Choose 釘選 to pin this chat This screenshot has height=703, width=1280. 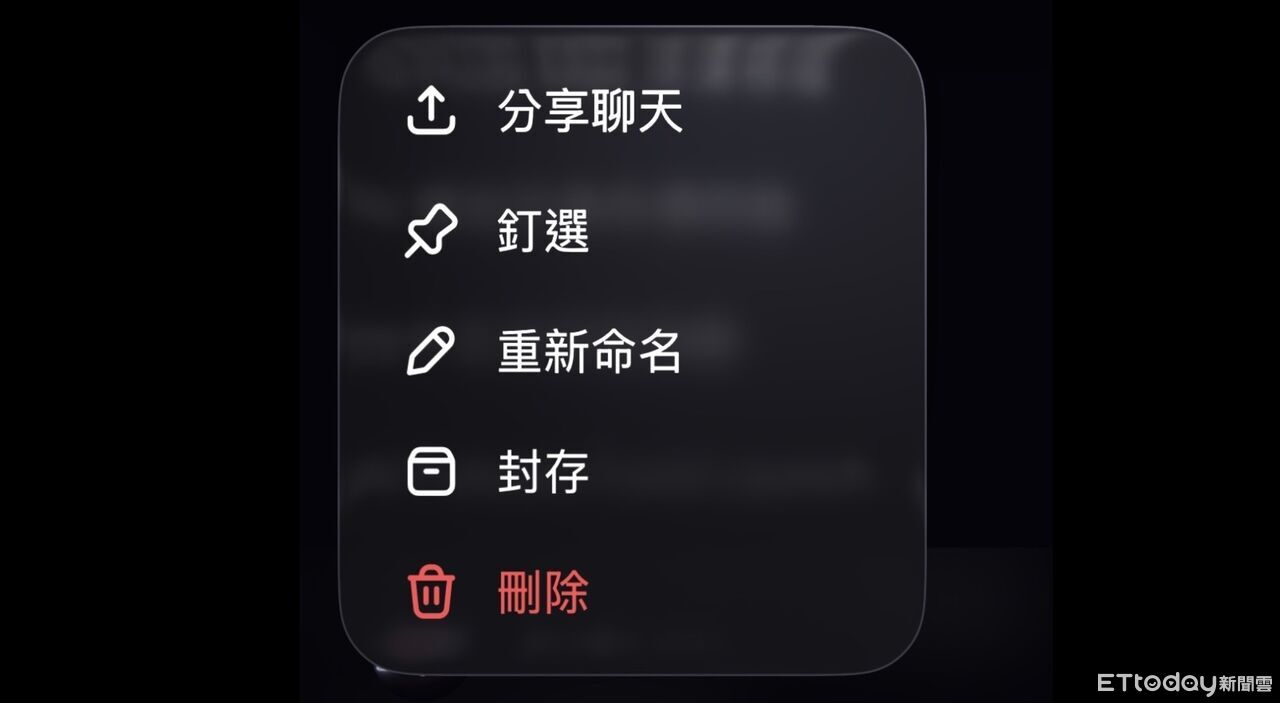pos(543,232)
